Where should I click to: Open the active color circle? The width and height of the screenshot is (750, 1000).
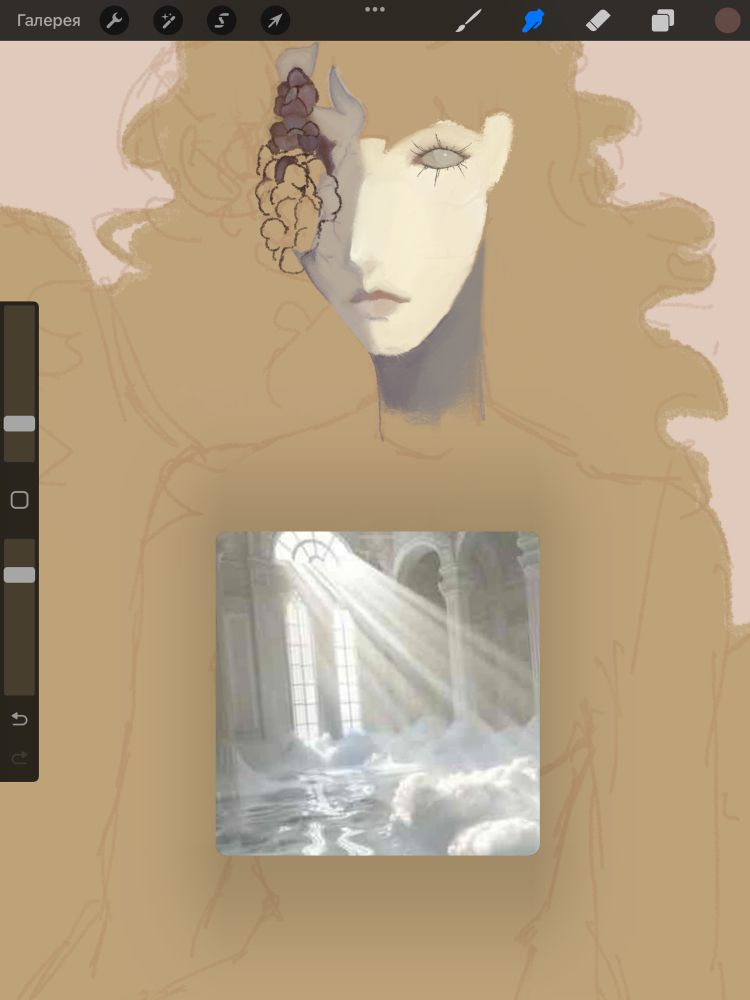point(727,21)
